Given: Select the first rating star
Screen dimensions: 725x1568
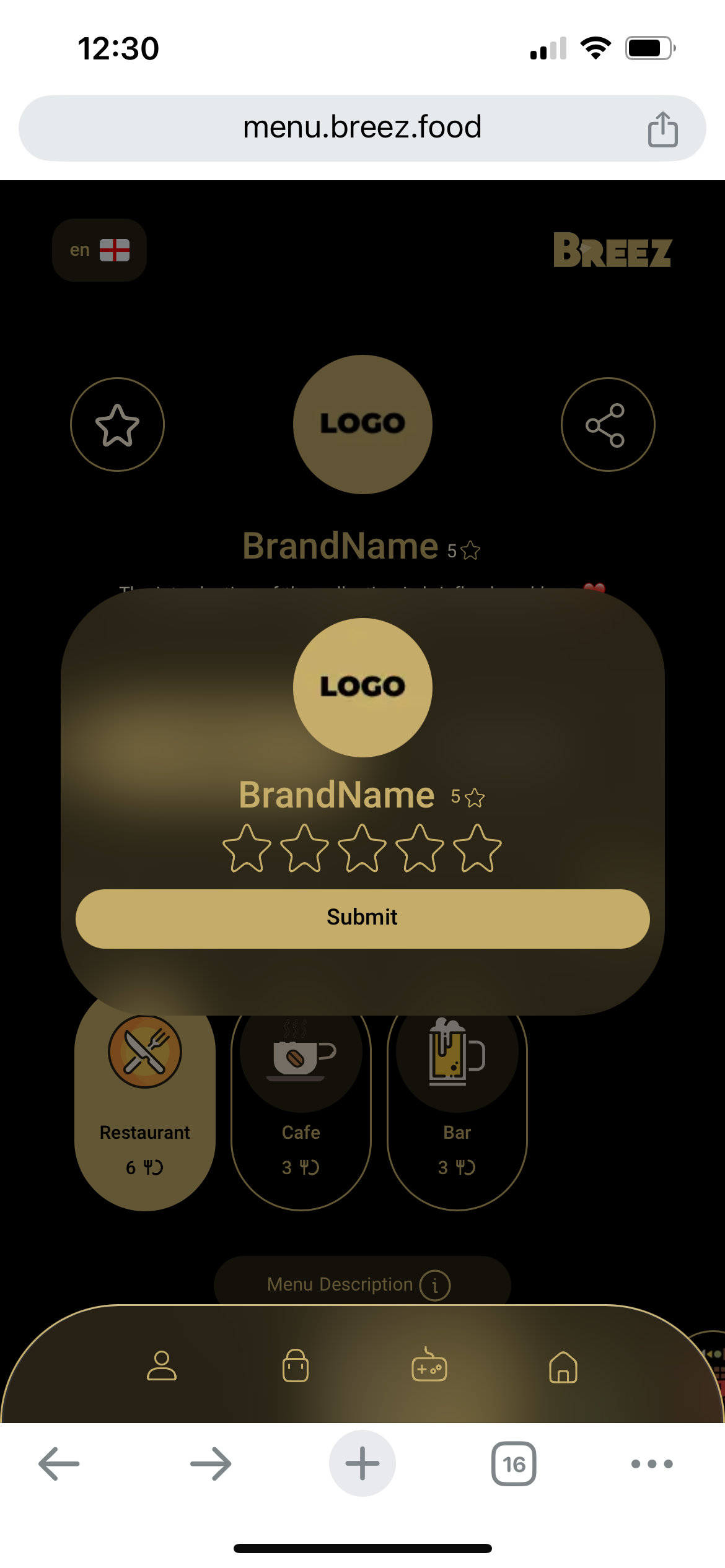Looking at the screenshot, I should [x=247, y=848].
